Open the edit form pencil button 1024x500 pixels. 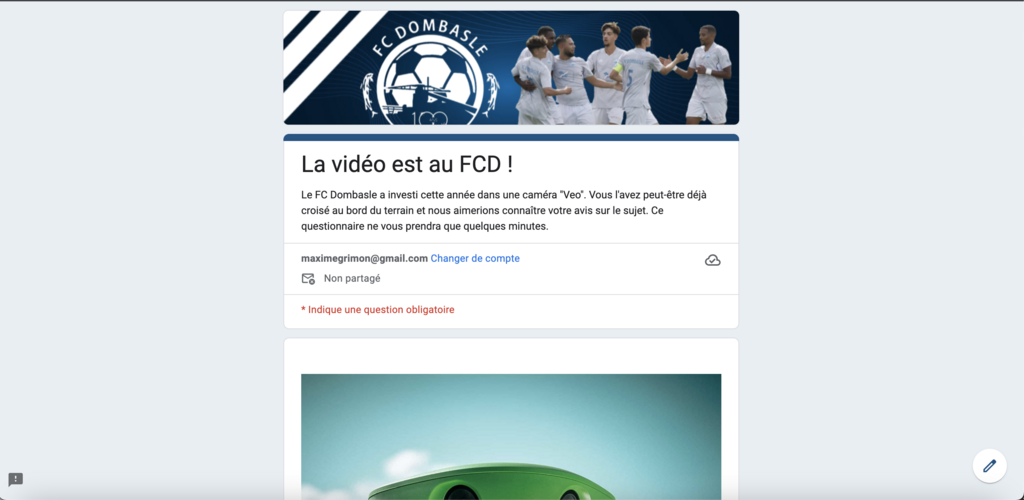pyautogui.click(x=989, y=465)
